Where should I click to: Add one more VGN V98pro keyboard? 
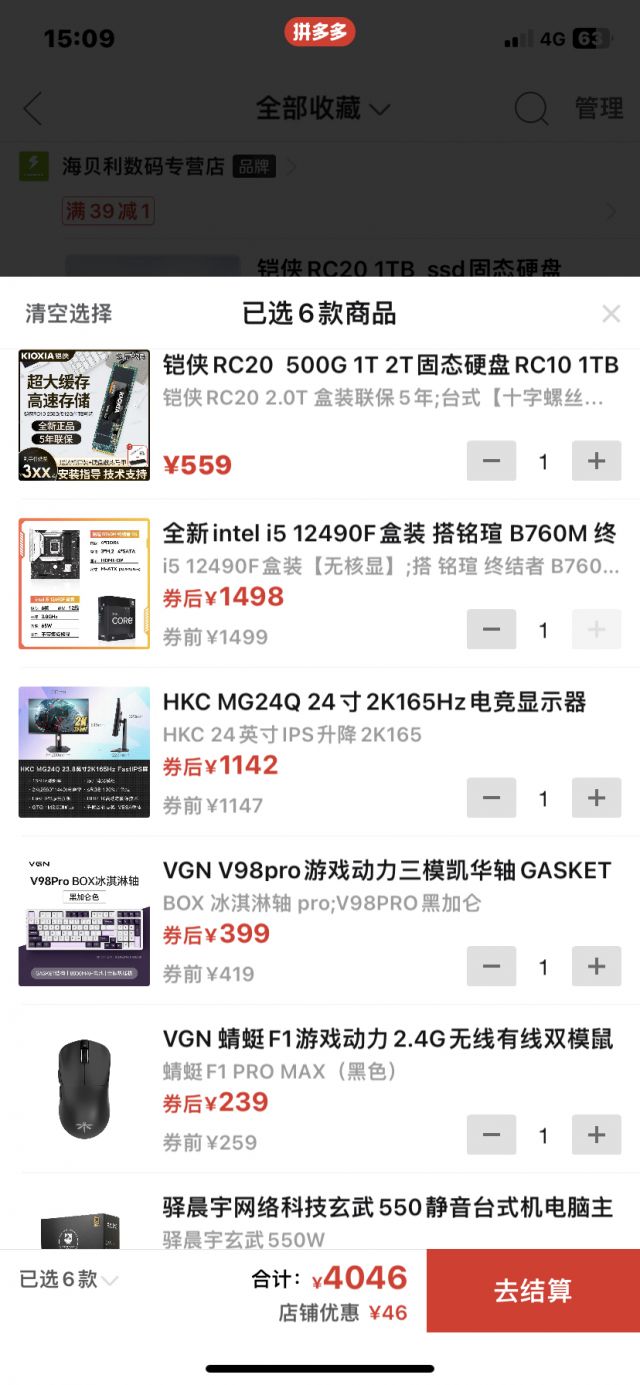[x=596, y=967]
